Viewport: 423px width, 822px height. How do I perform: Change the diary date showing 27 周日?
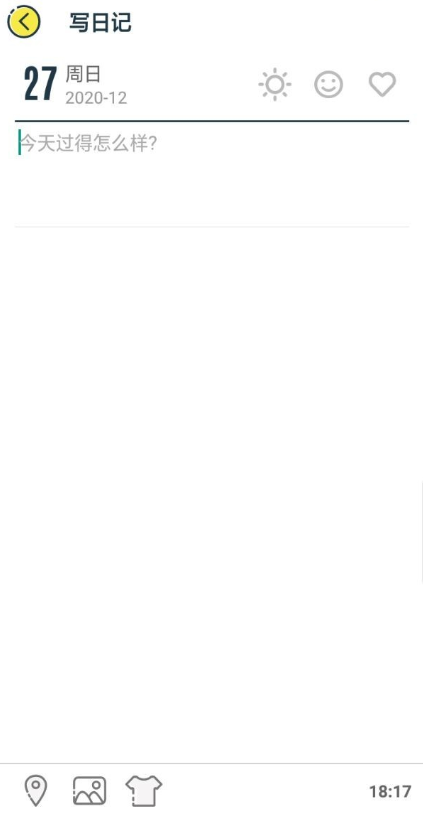click(x=75, y=85)
